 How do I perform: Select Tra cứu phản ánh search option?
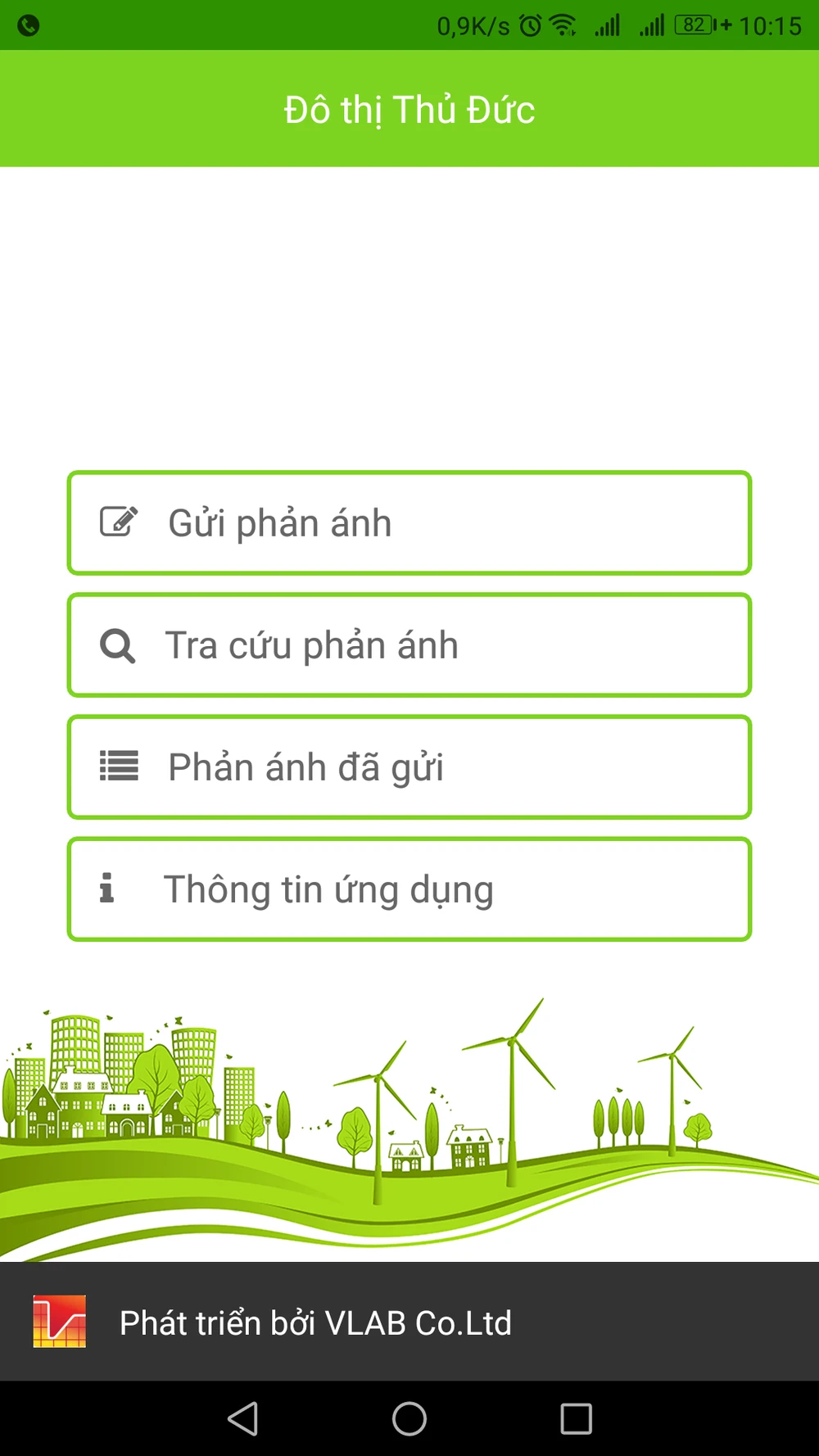tap(409, 645)
